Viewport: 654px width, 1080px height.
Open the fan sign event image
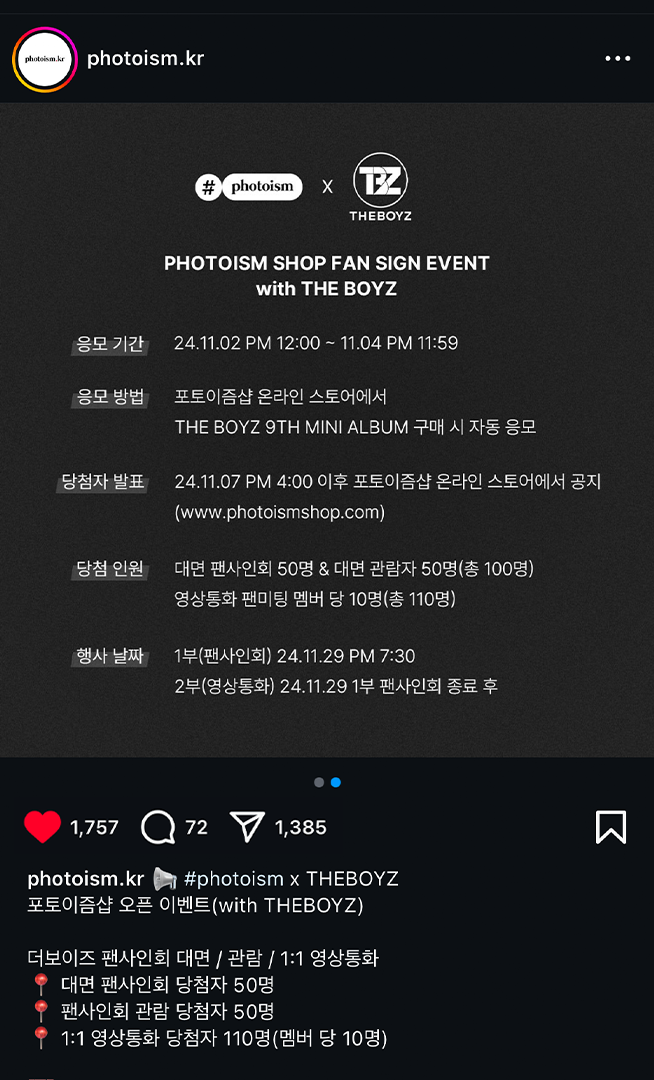coord(327,430)
